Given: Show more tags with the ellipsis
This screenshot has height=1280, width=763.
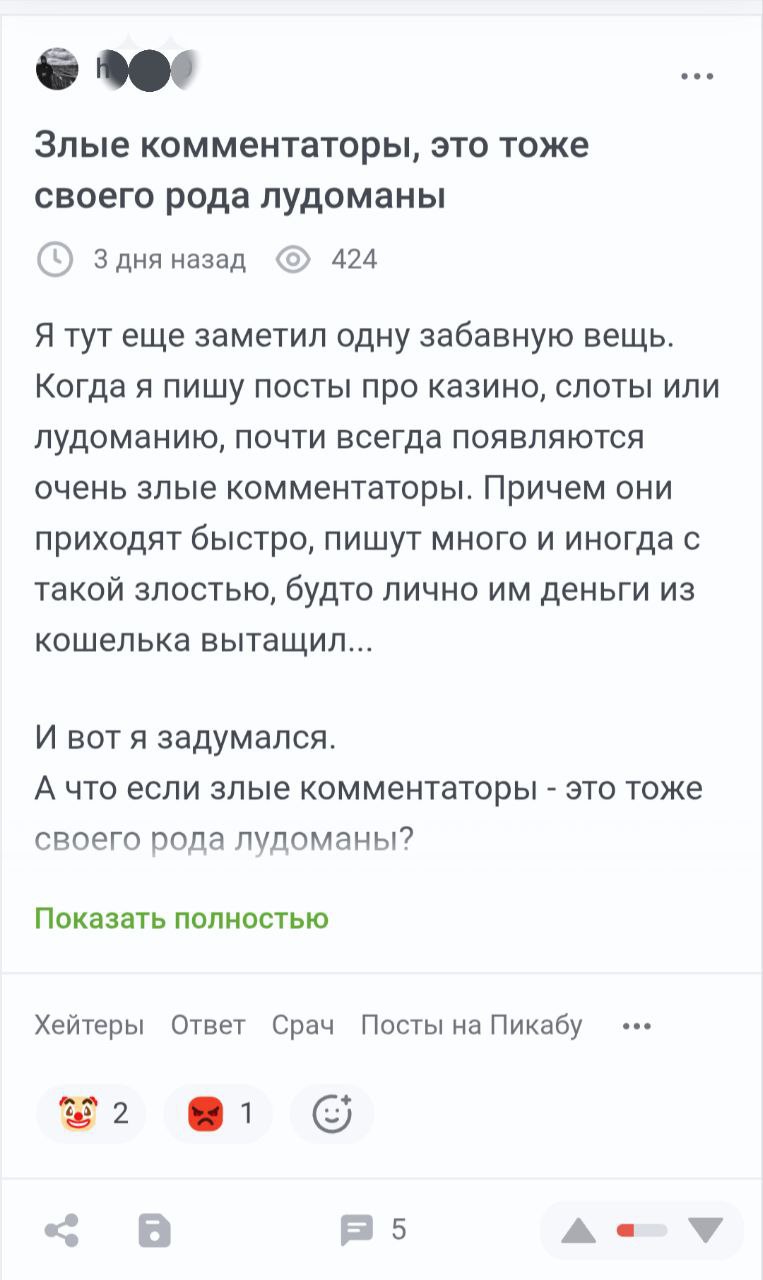Looking at the screenshot, I should [637, 1025].
